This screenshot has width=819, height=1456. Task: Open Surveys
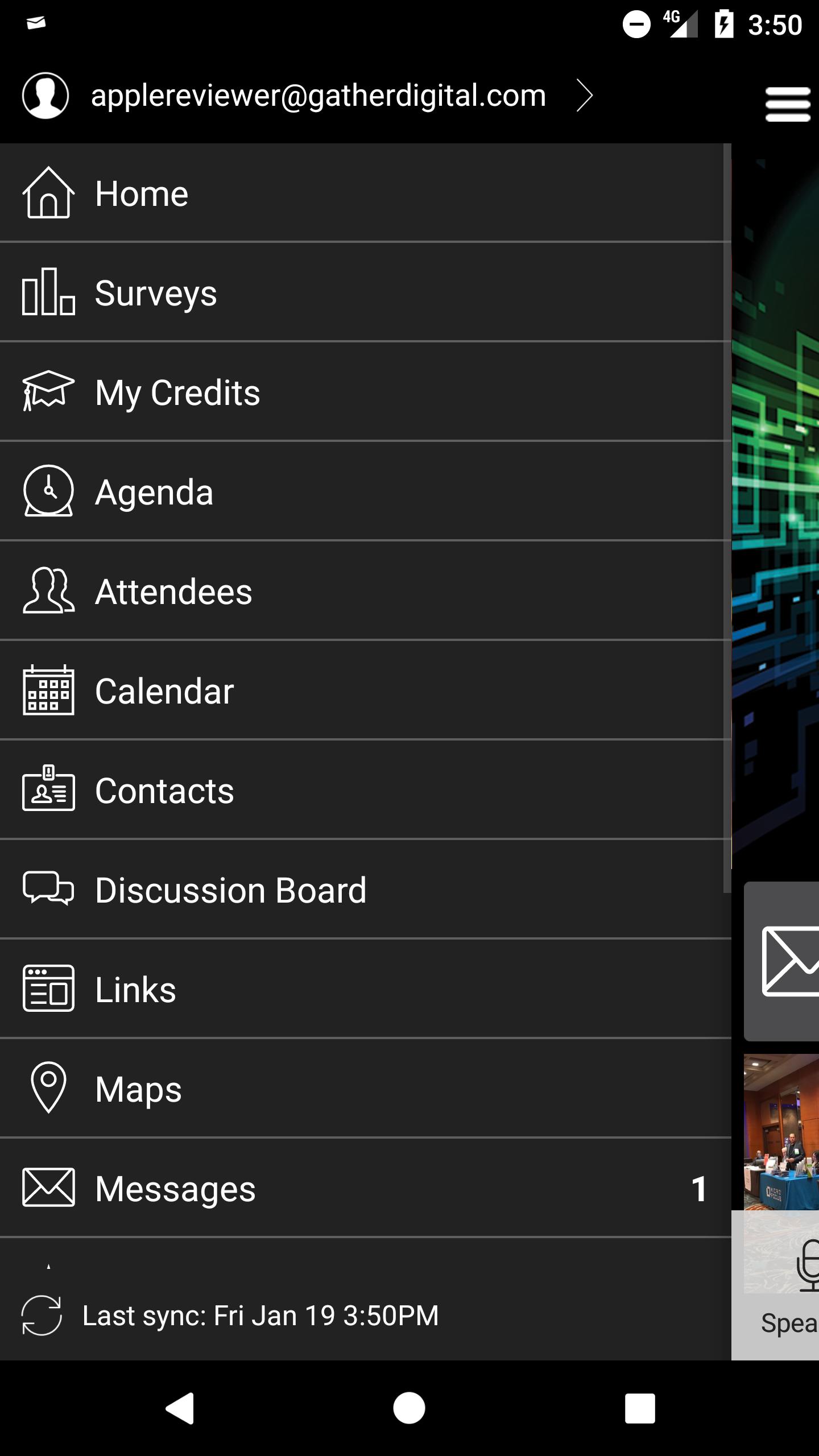click(364, 293)
